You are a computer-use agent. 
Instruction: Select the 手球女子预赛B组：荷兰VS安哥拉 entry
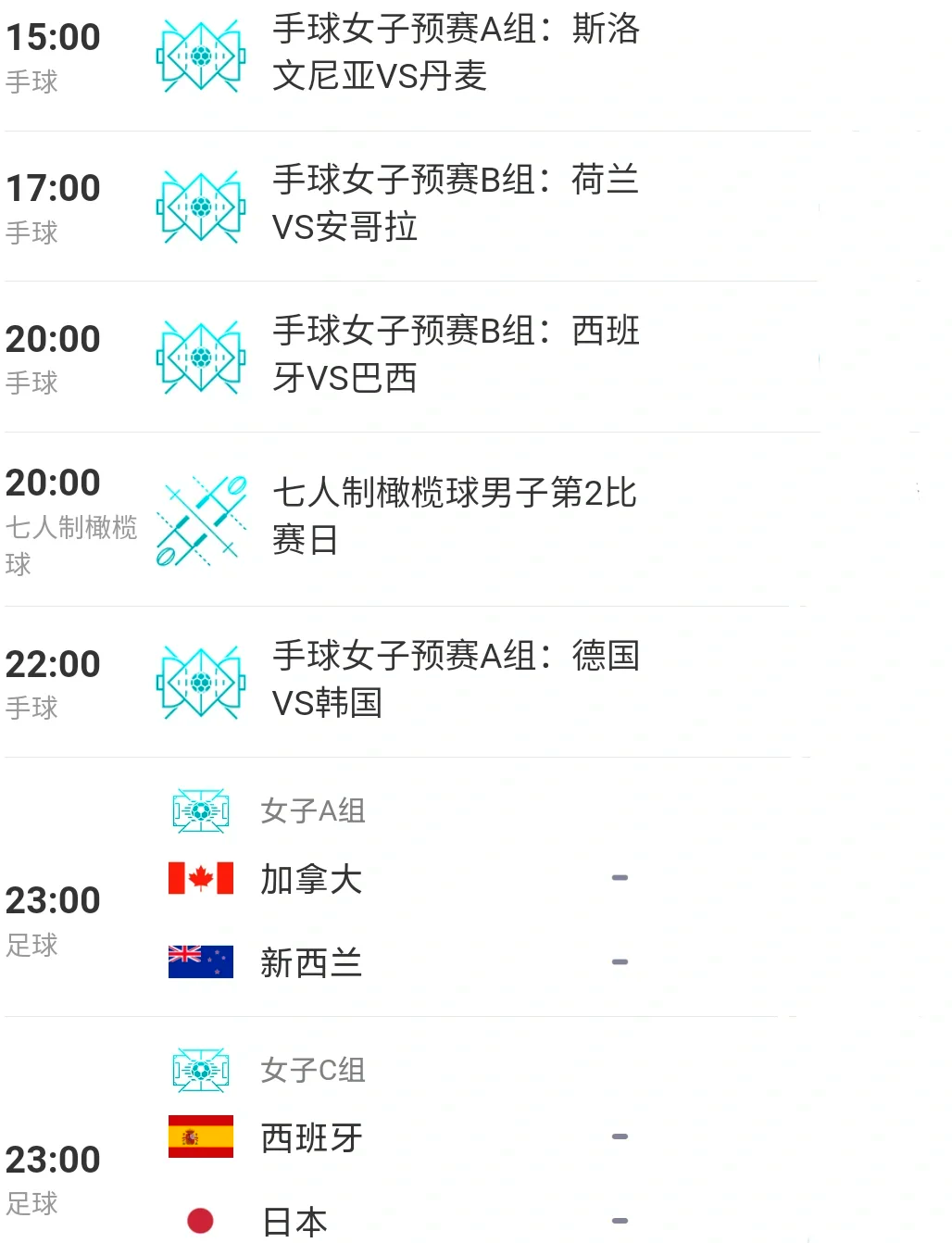point(457,205)
